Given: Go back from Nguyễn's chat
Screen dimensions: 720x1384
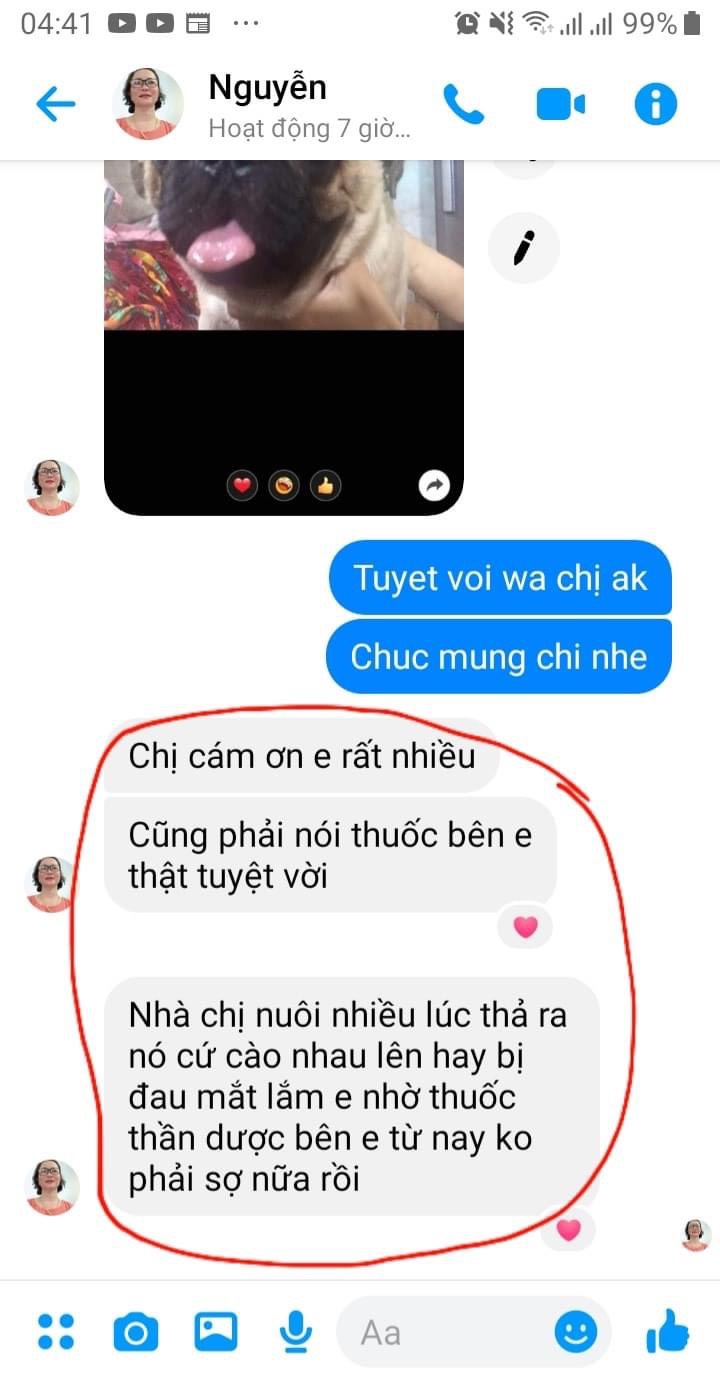Looking at the screenshot, I should [x=55, y=104].
